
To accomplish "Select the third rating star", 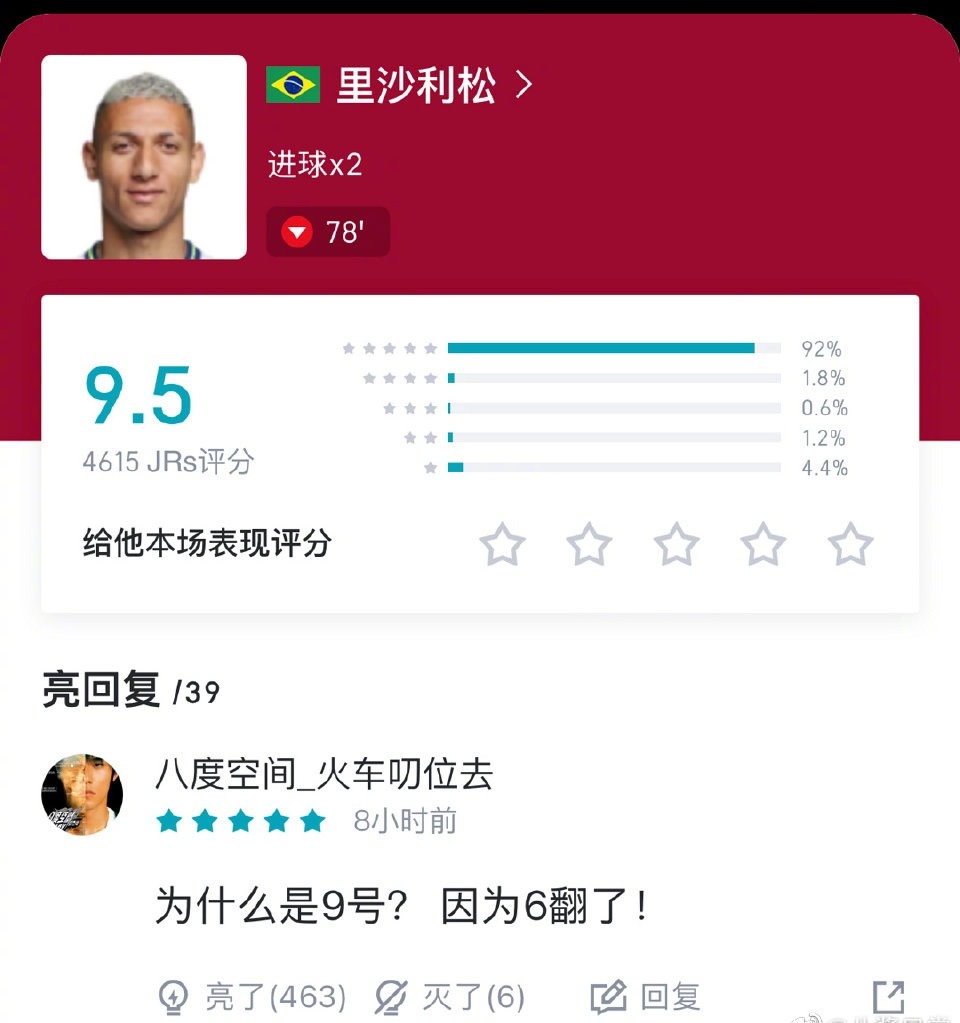I will pyautogui.click(x=676, y=545).
